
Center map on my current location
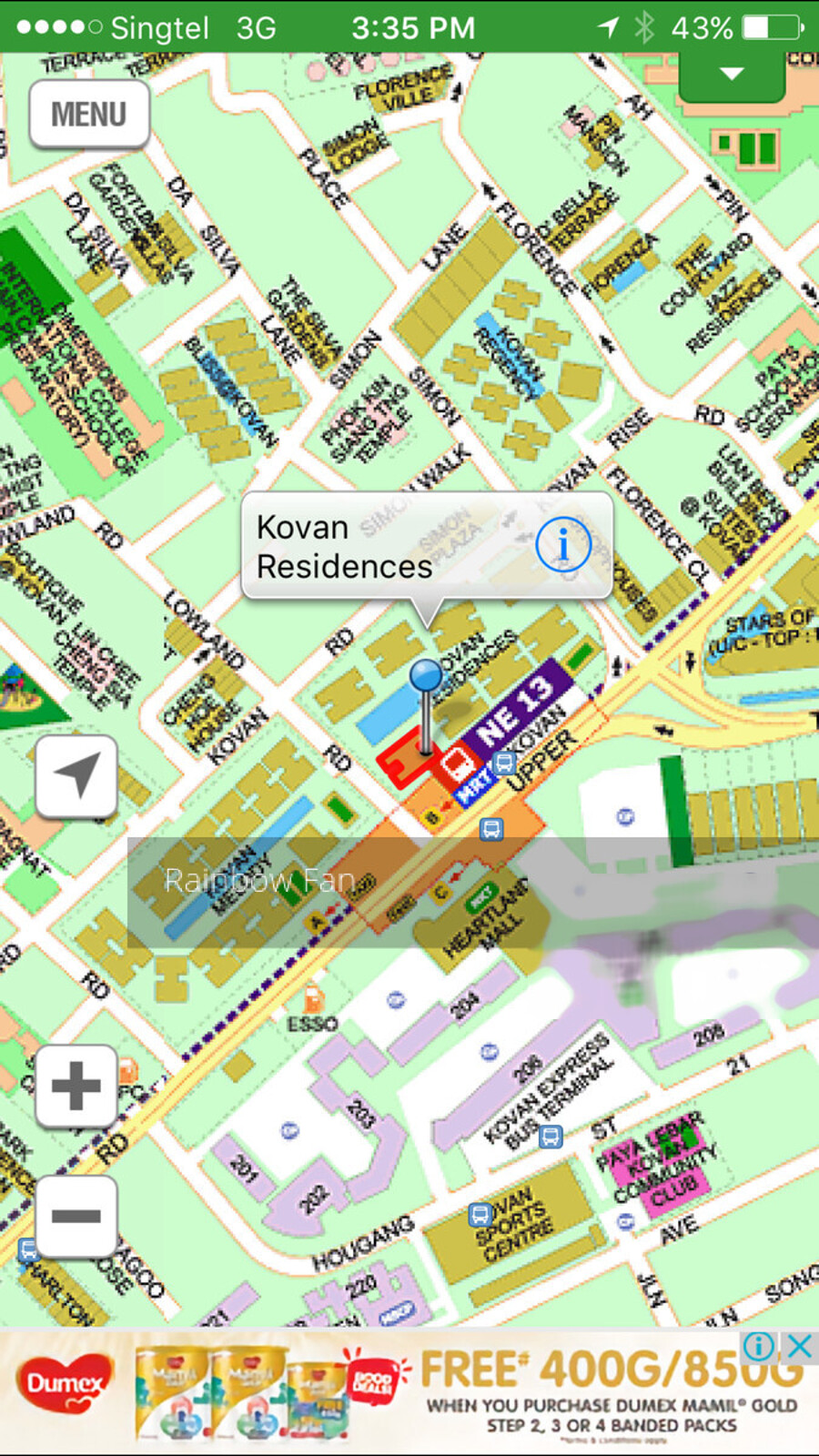point(76,776)
